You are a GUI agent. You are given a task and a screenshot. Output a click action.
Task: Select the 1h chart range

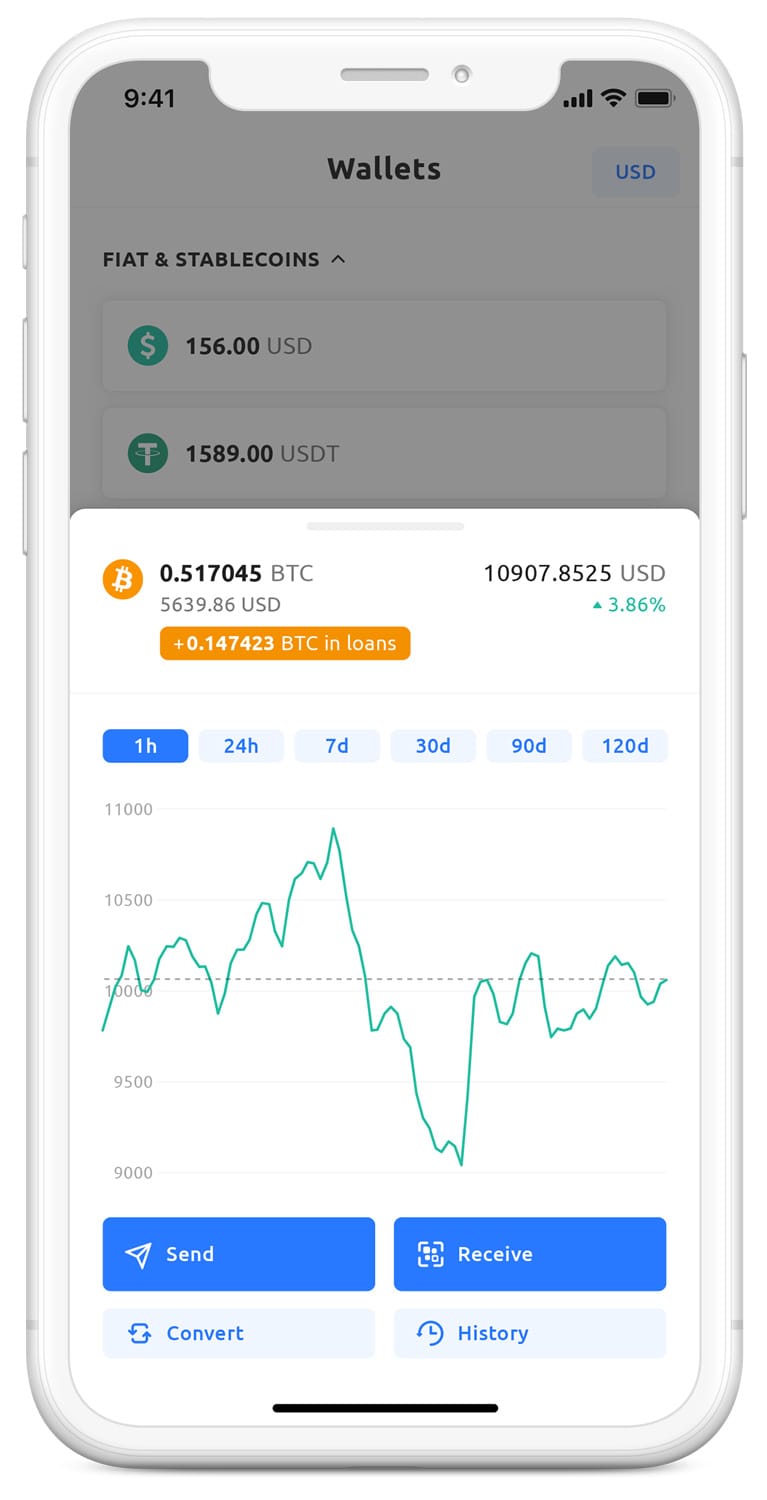coord(145,746)
